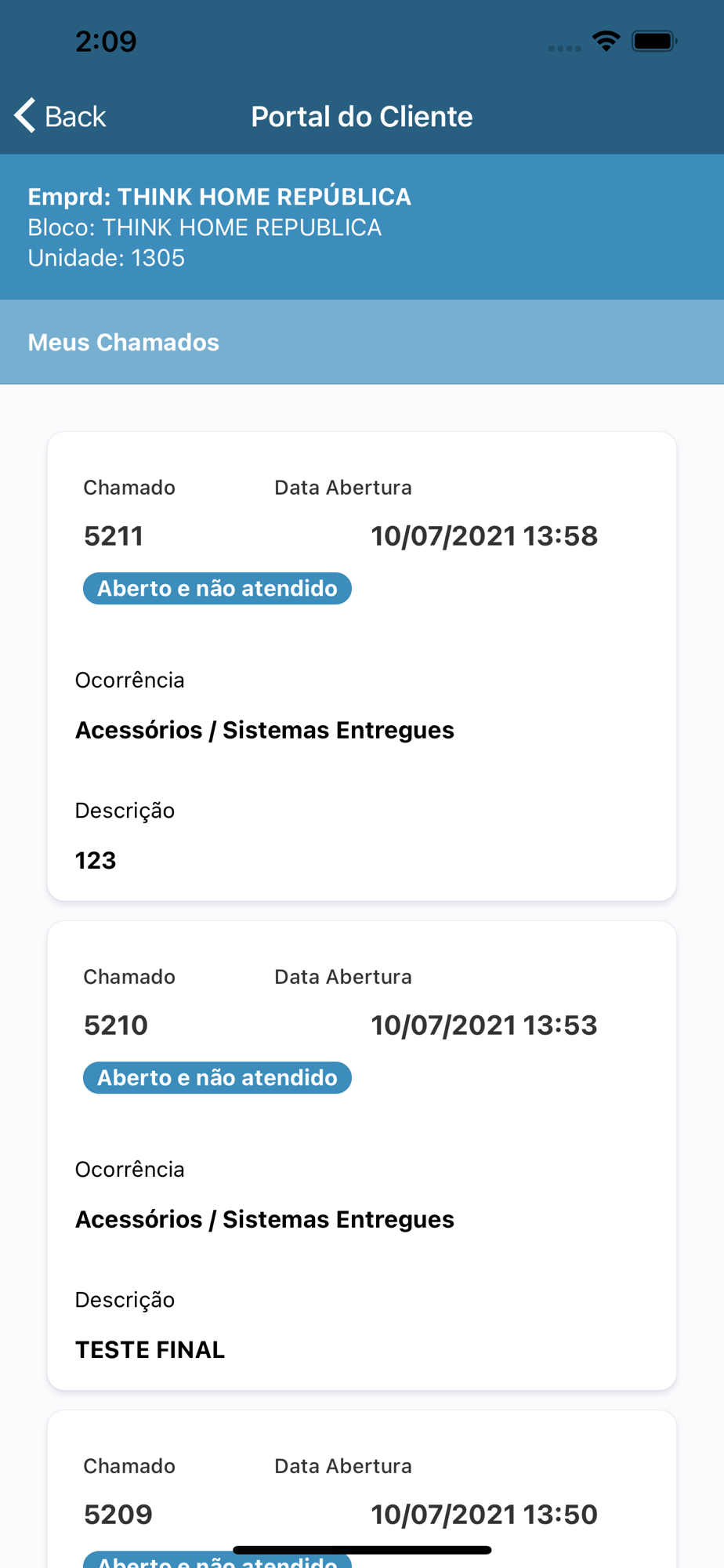This screenshot has width=724, height=1568.
Task: Open the card for chamado 5210
Action: click(x=362, y=1156)
